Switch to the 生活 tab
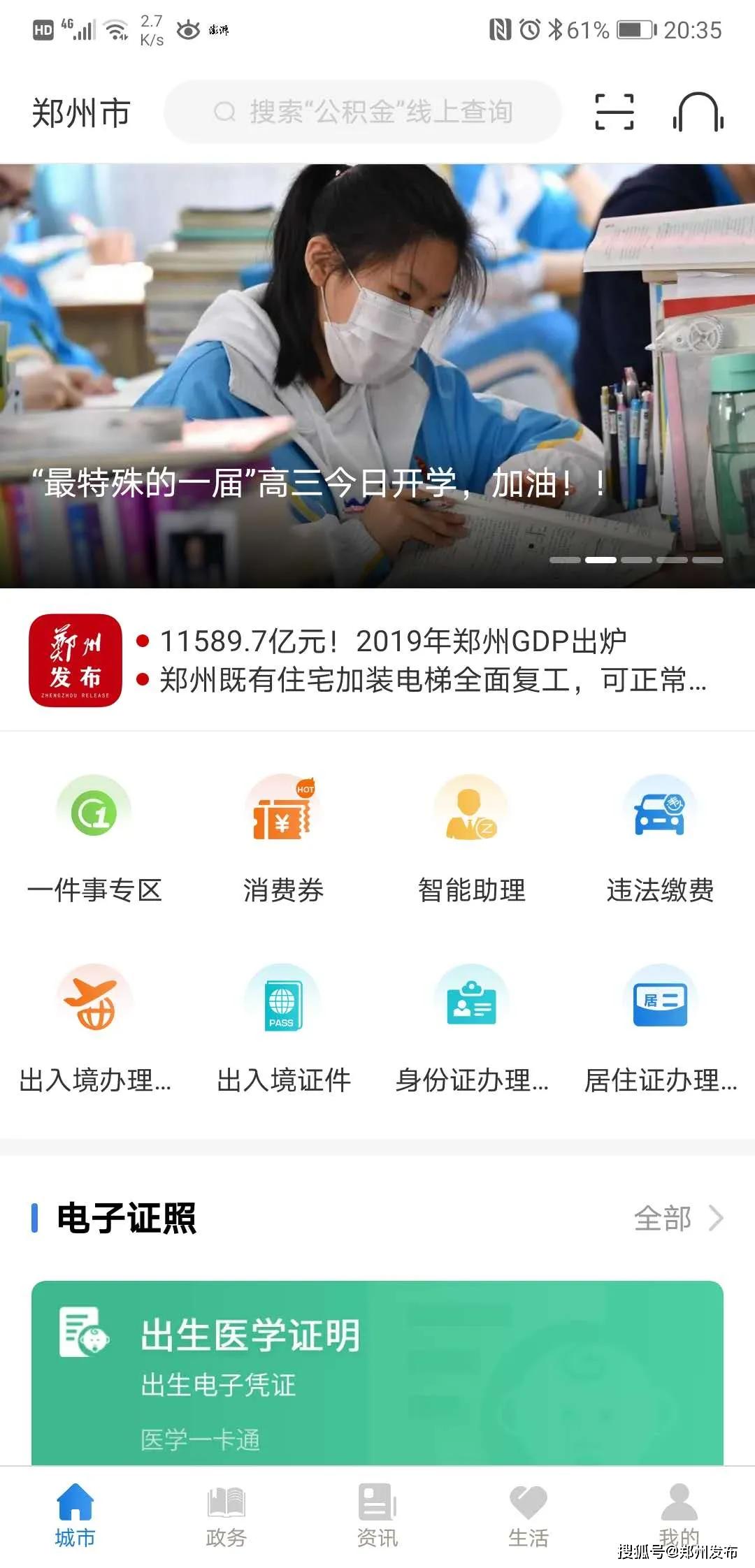Screen dimensions: 755x1568 coord(528,1516)
